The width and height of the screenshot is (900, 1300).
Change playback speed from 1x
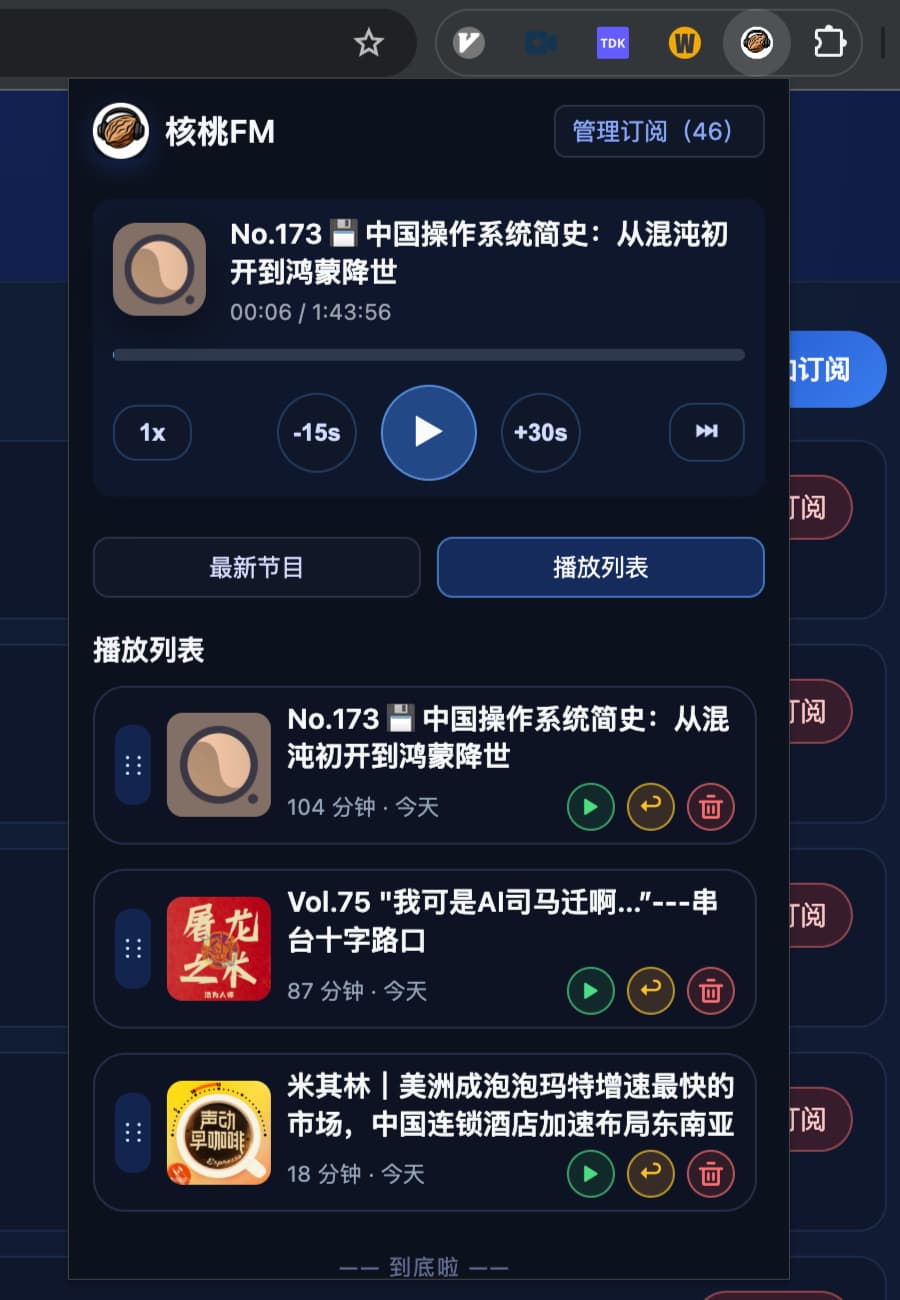point(152,432)
